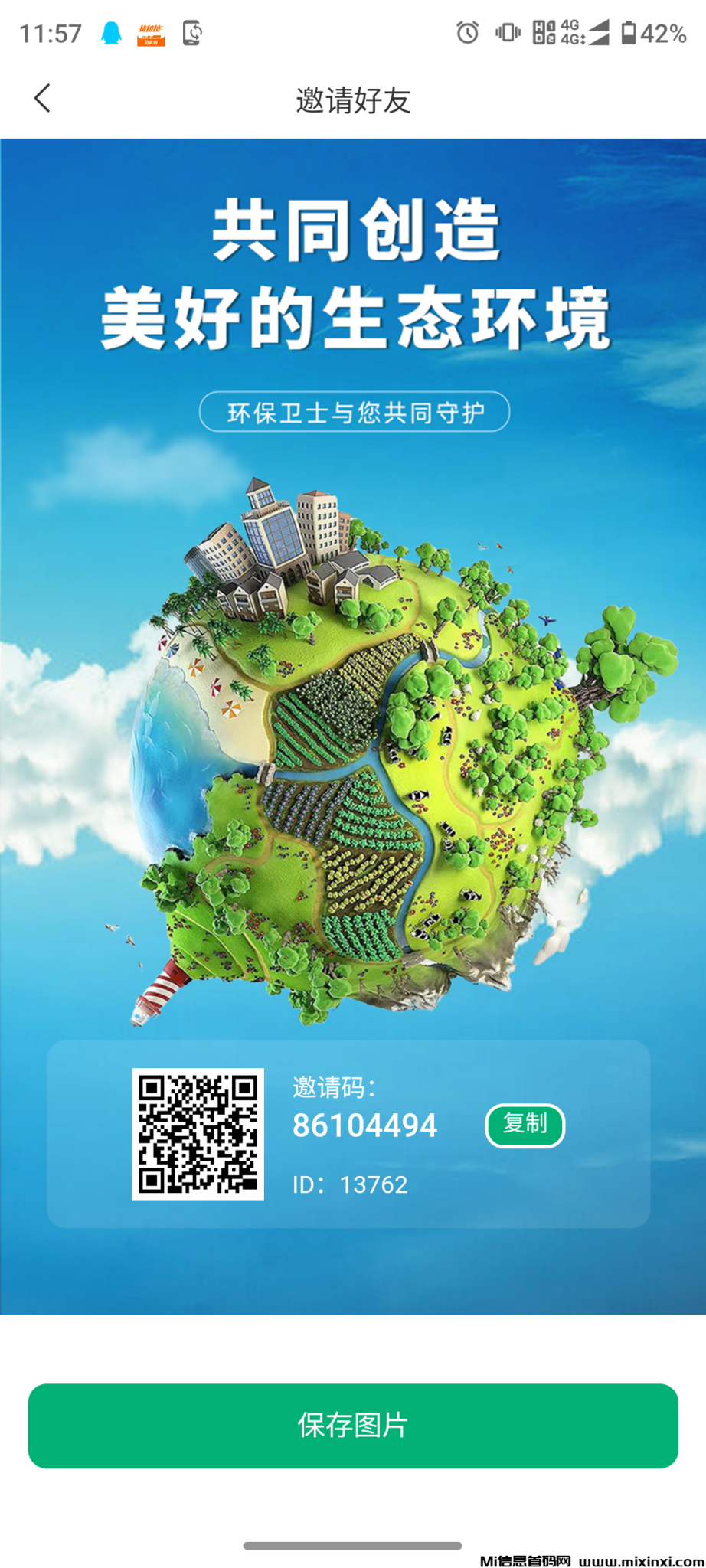Tap 保存图片 to save the poster
706x1568 pixels.
[x=353, y=1426]
